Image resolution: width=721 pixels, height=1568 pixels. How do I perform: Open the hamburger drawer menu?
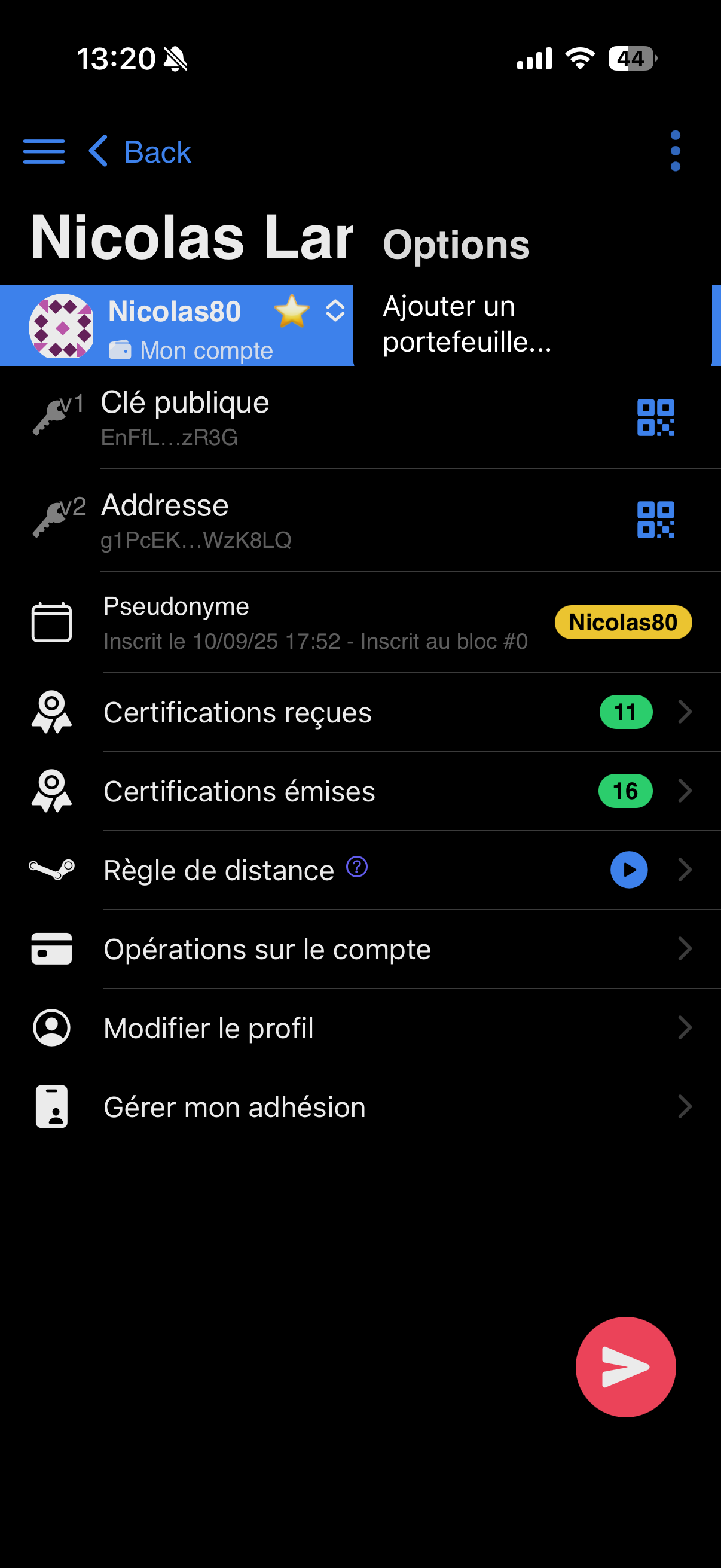(x=44, y=151)
